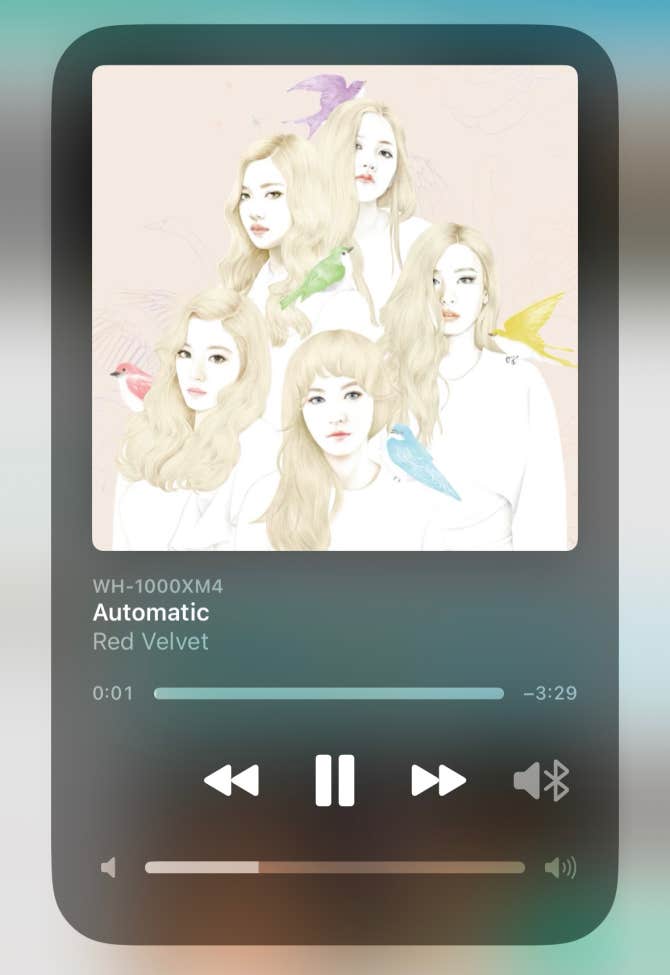The height and width of the screenshot is (975, 670).
Task: Skip to the next track
Action: click(x=438, y=780)
